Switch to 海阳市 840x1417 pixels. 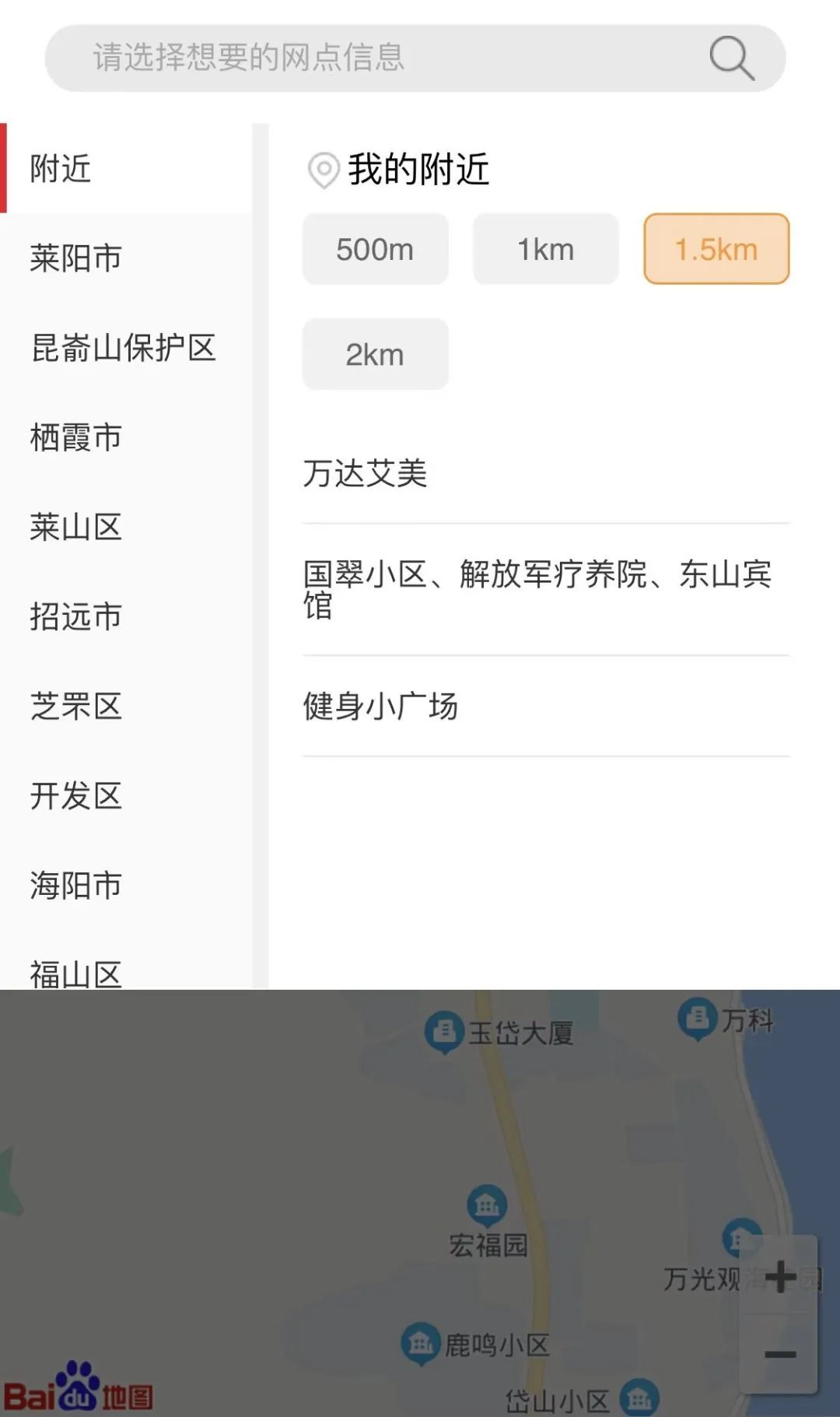click(76, 885)
